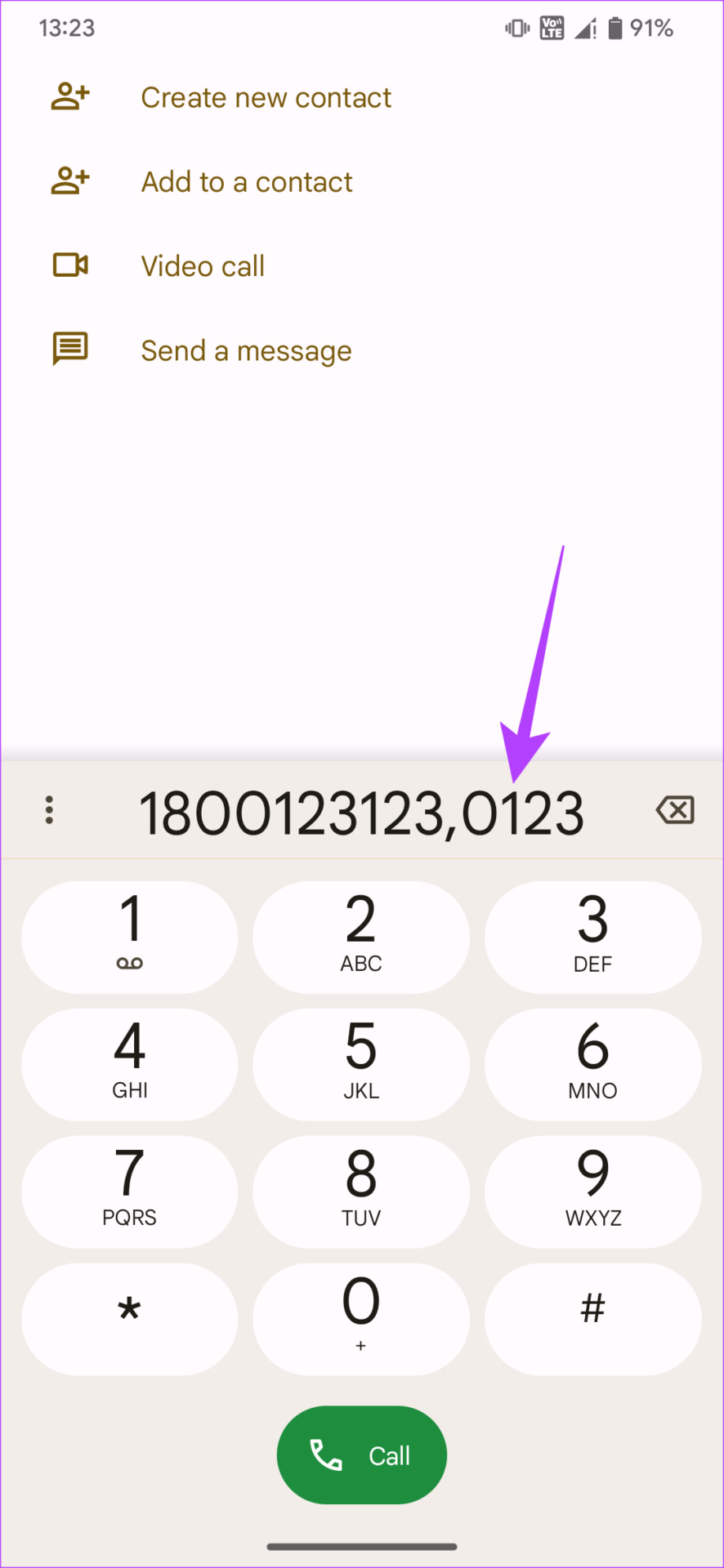Tap the 1 key with voicemail icon
The image size is (724, 1568).
pyautogui.click(x=130, y=936)
